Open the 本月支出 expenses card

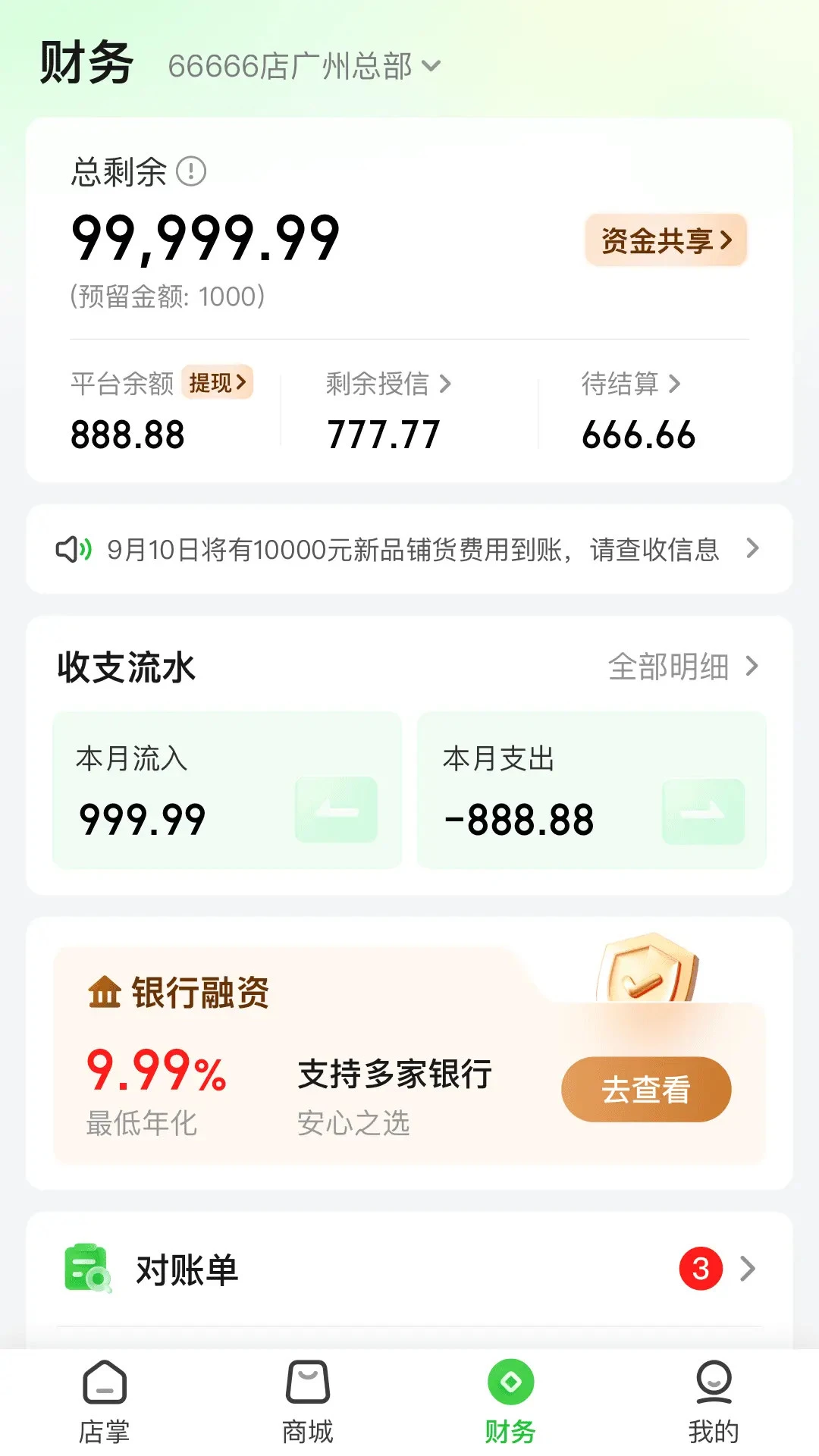[x=591, y=790]
